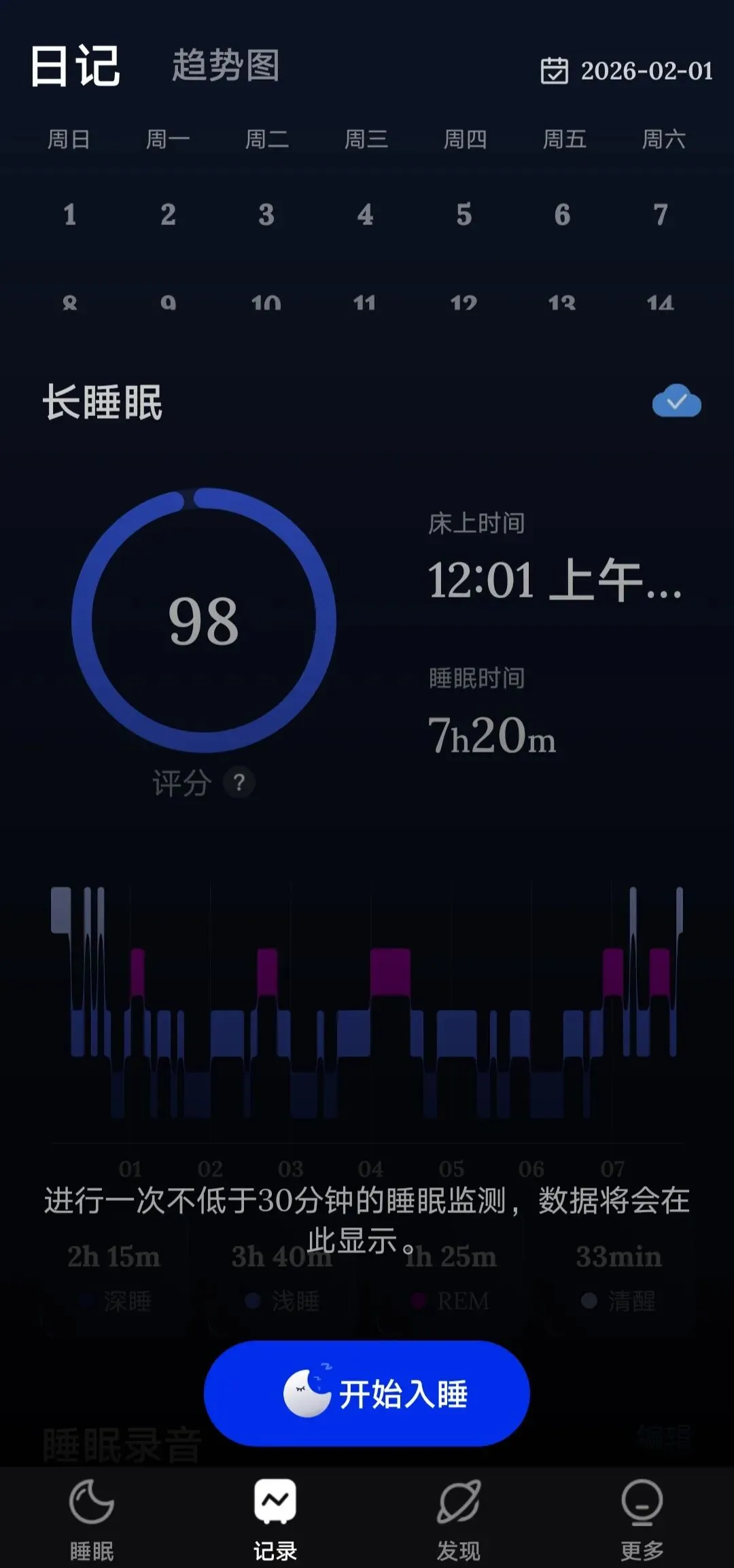
Task: Start sleep tracking with 开始入睡
Action: click(367, 1393)
